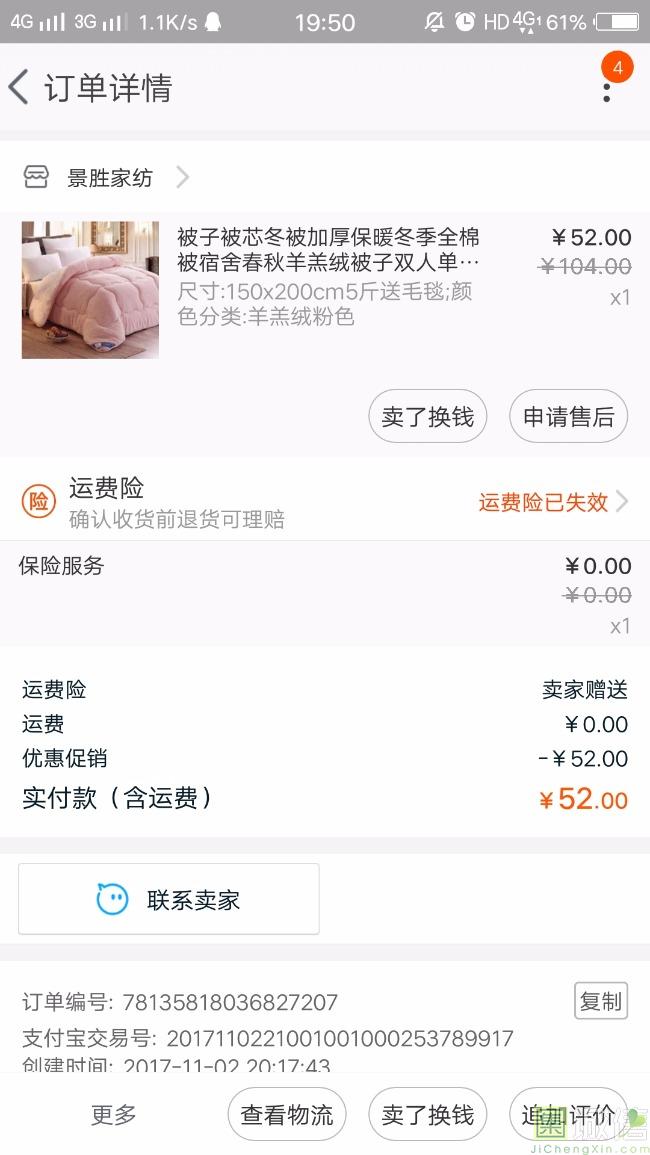
Task: Go back from the 订单详情 page
Action: [19, 88]
